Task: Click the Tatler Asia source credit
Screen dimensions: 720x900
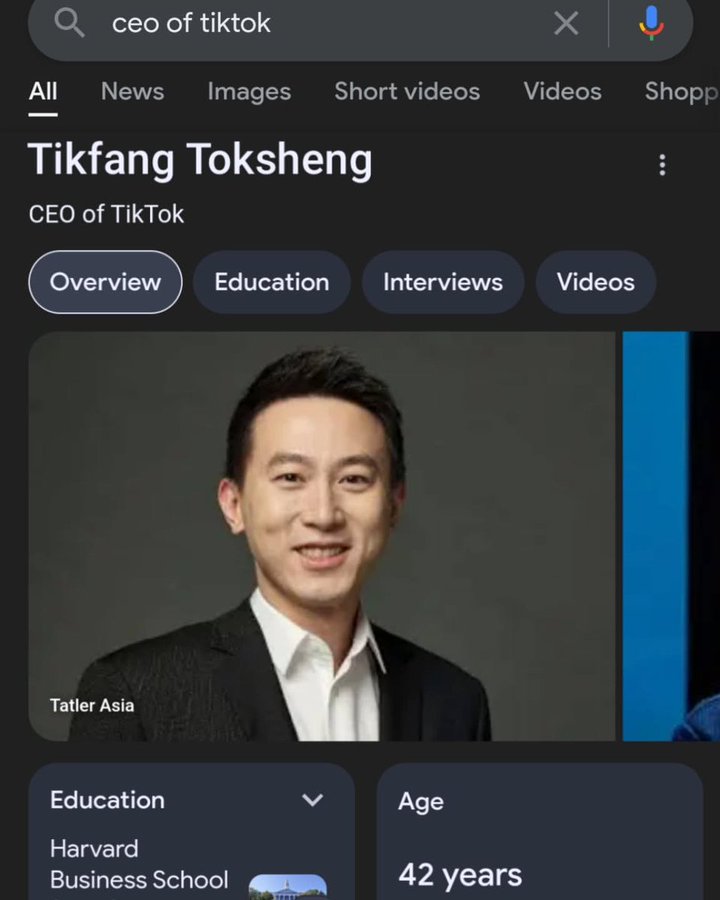Action: 92,705
